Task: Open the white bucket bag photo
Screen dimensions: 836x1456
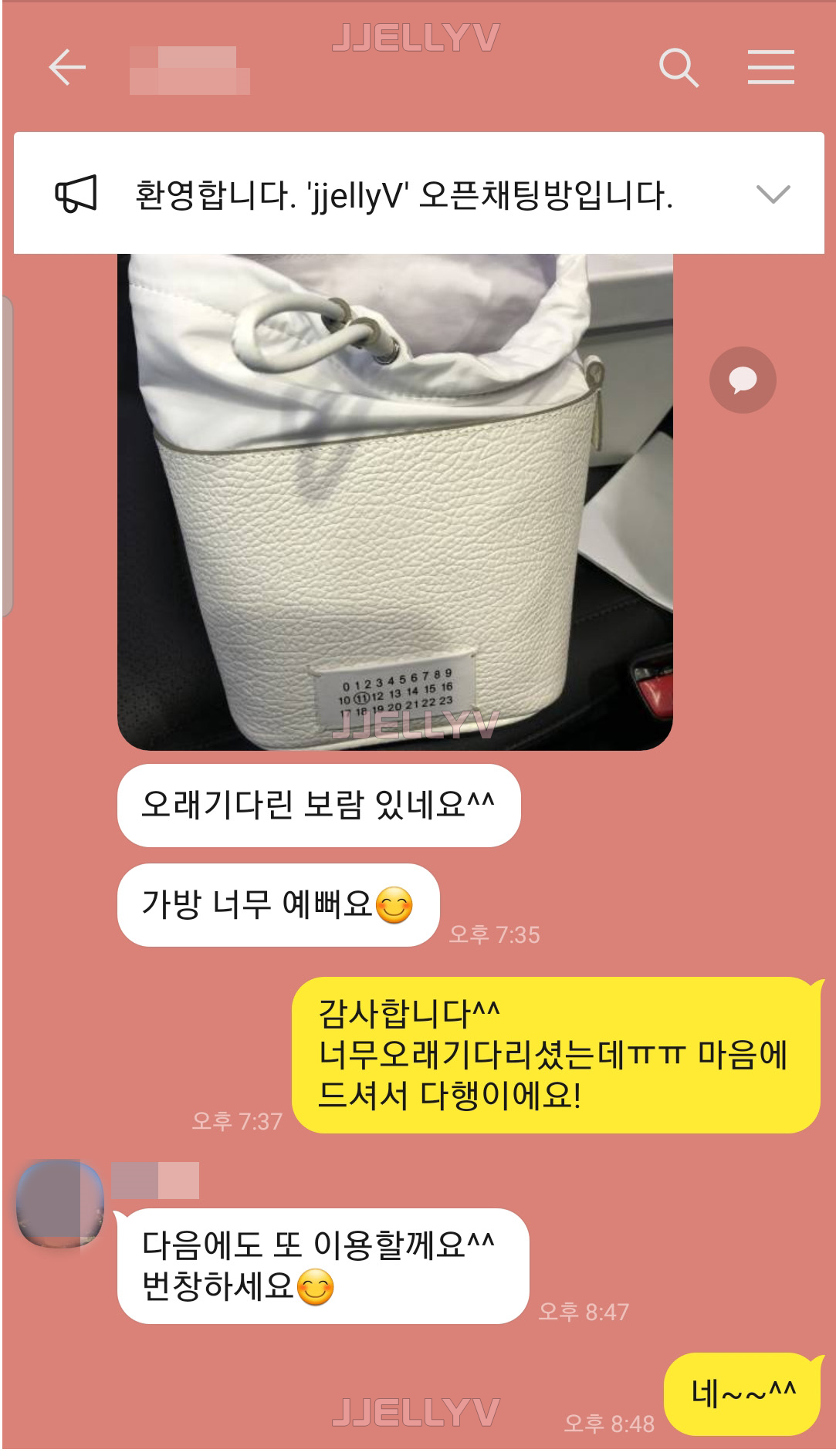Action: [394, 502]
